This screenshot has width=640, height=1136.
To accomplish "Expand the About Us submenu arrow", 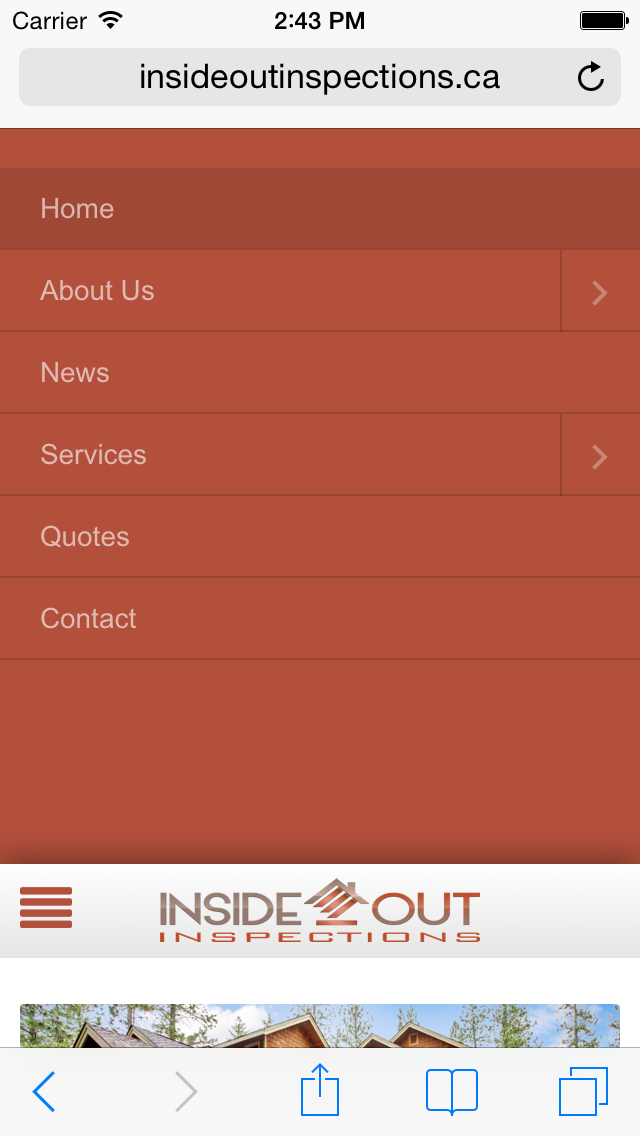I will click(x=600, y=291).
